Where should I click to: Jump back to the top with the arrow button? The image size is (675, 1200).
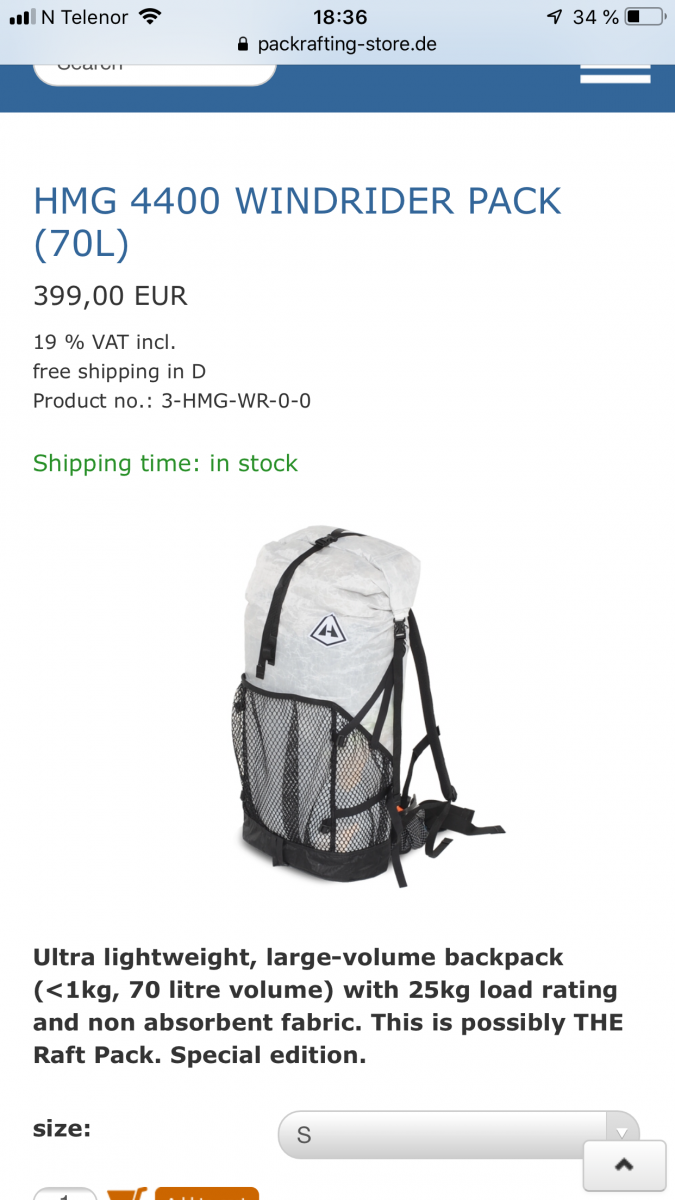coord(624,1165)
